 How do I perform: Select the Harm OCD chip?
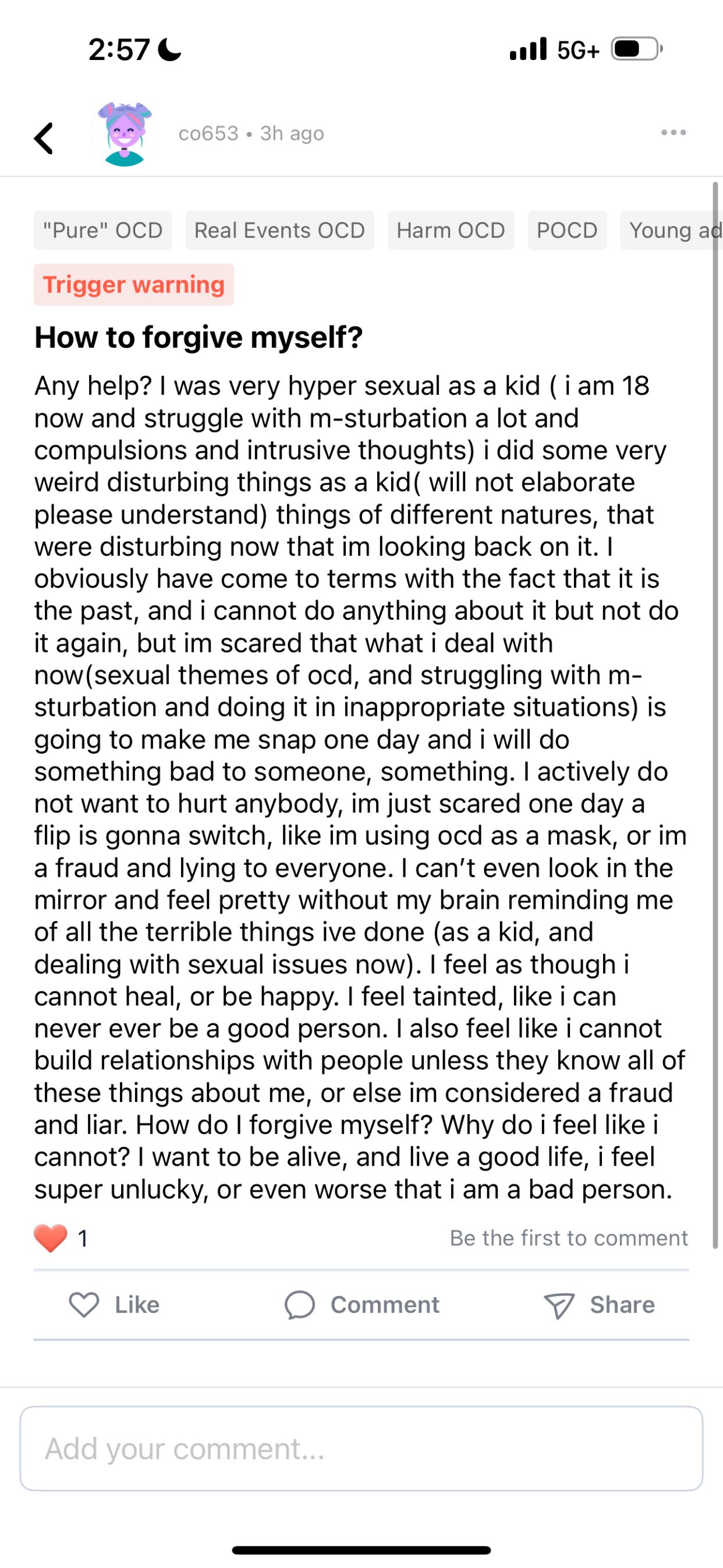(451, 230)
